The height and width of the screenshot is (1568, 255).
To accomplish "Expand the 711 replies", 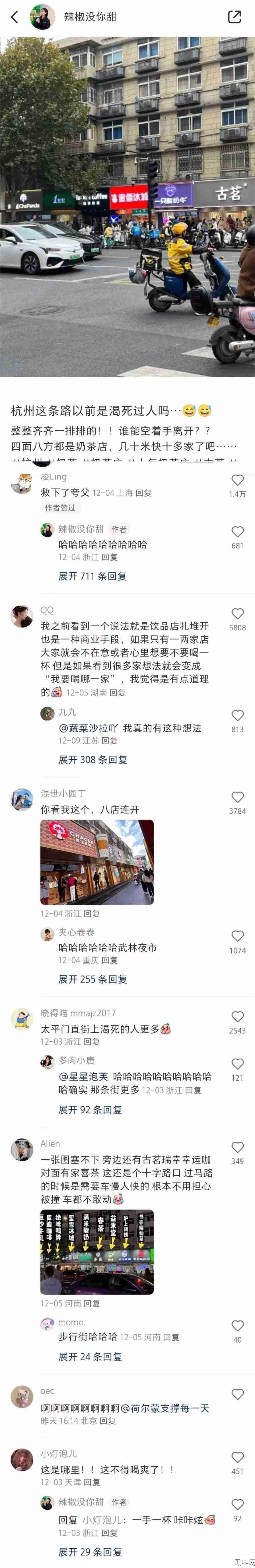I will click(x=92, y=576).
